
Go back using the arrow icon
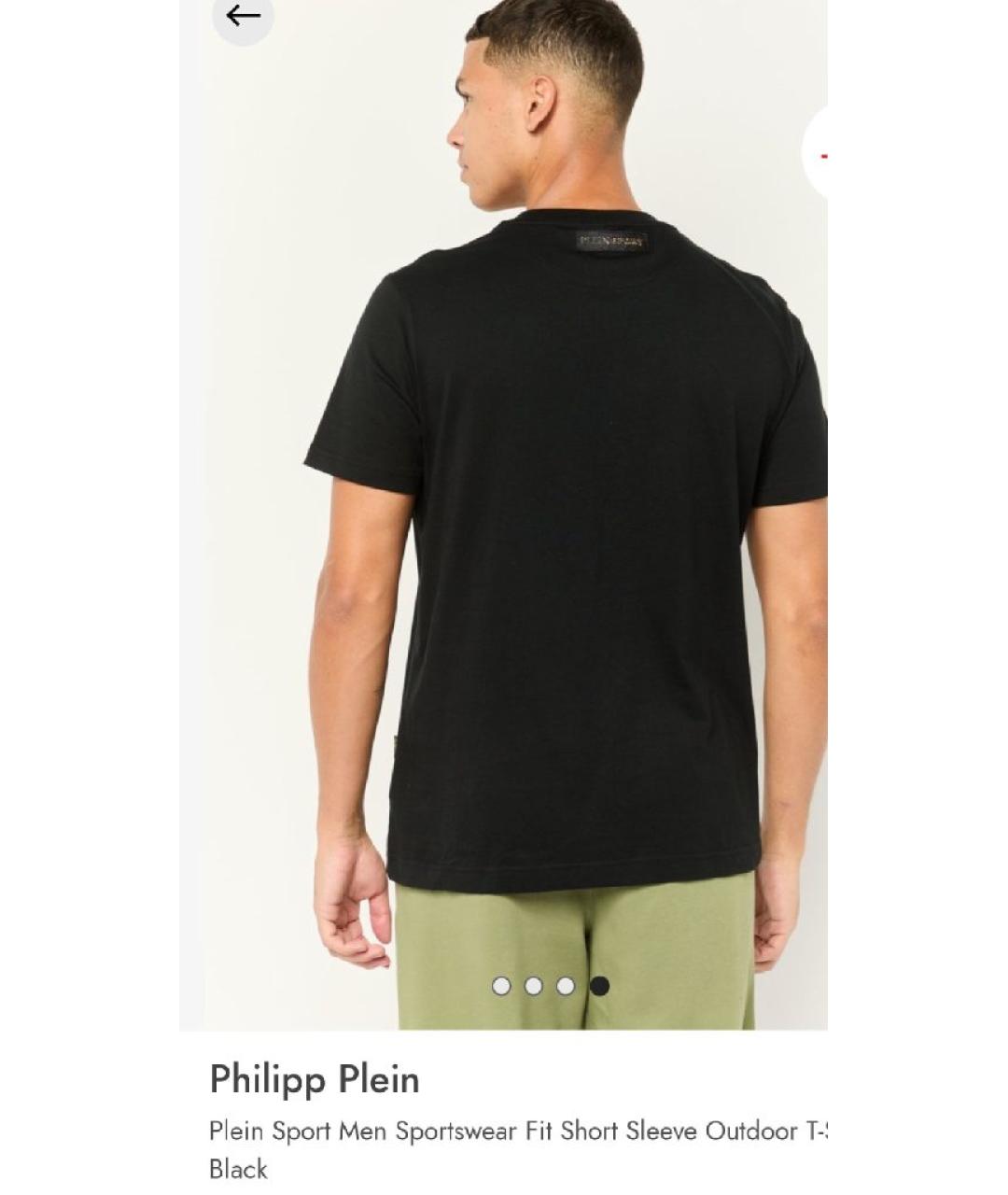point(243,16)
